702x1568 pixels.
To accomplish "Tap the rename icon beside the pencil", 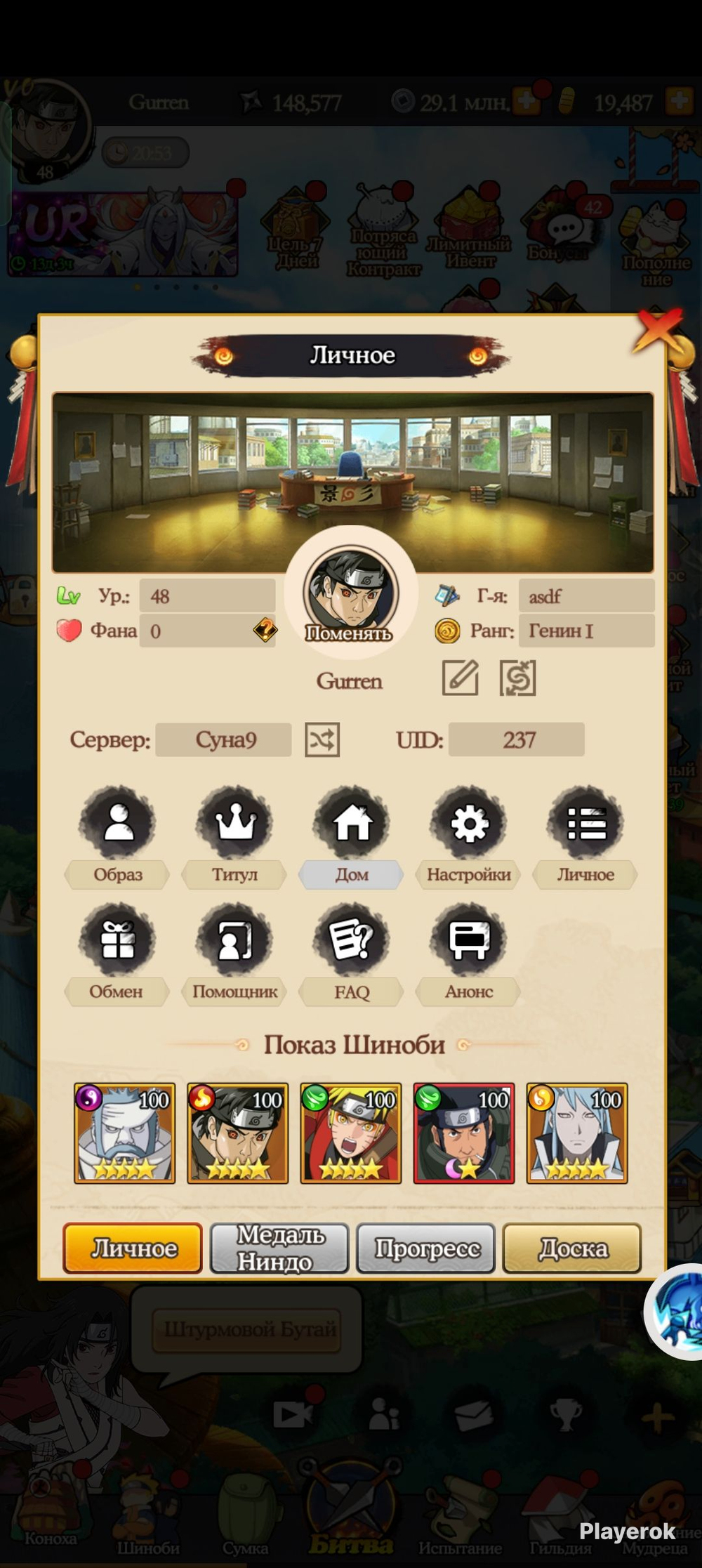I will click(518, 678).
